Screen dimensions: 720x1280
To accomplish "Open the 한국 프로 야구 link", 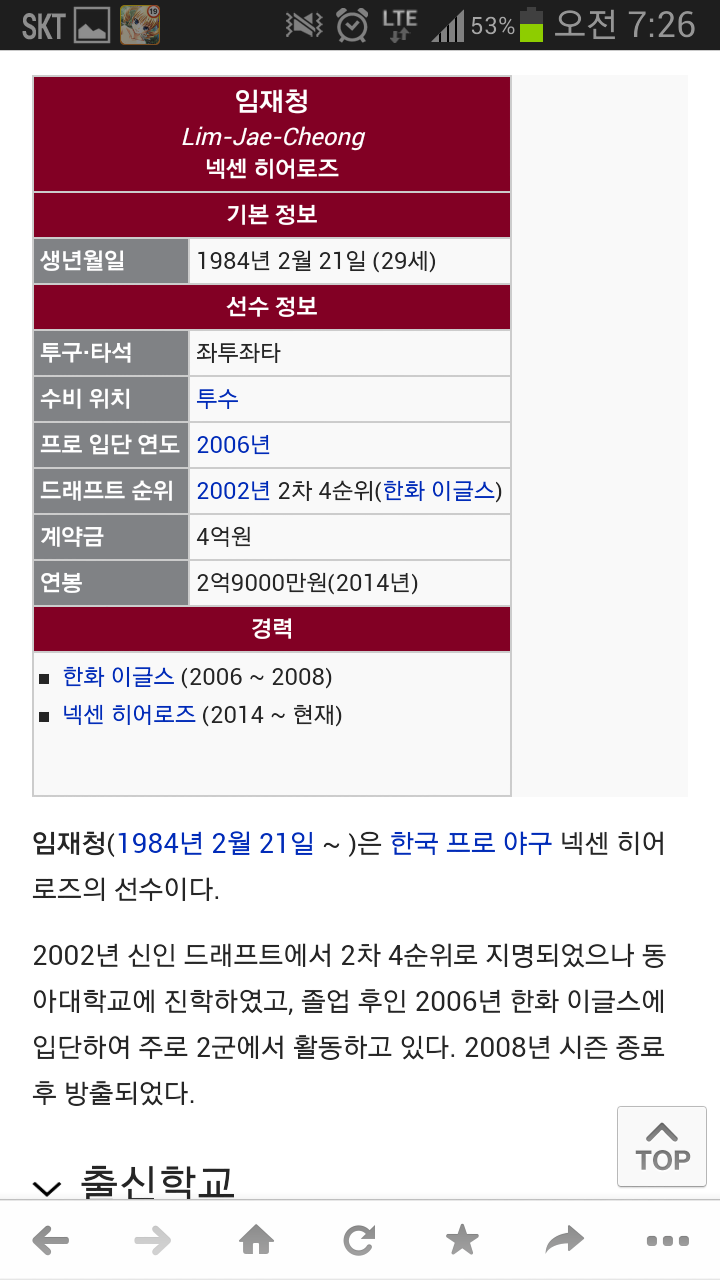I will coord(471,843).
